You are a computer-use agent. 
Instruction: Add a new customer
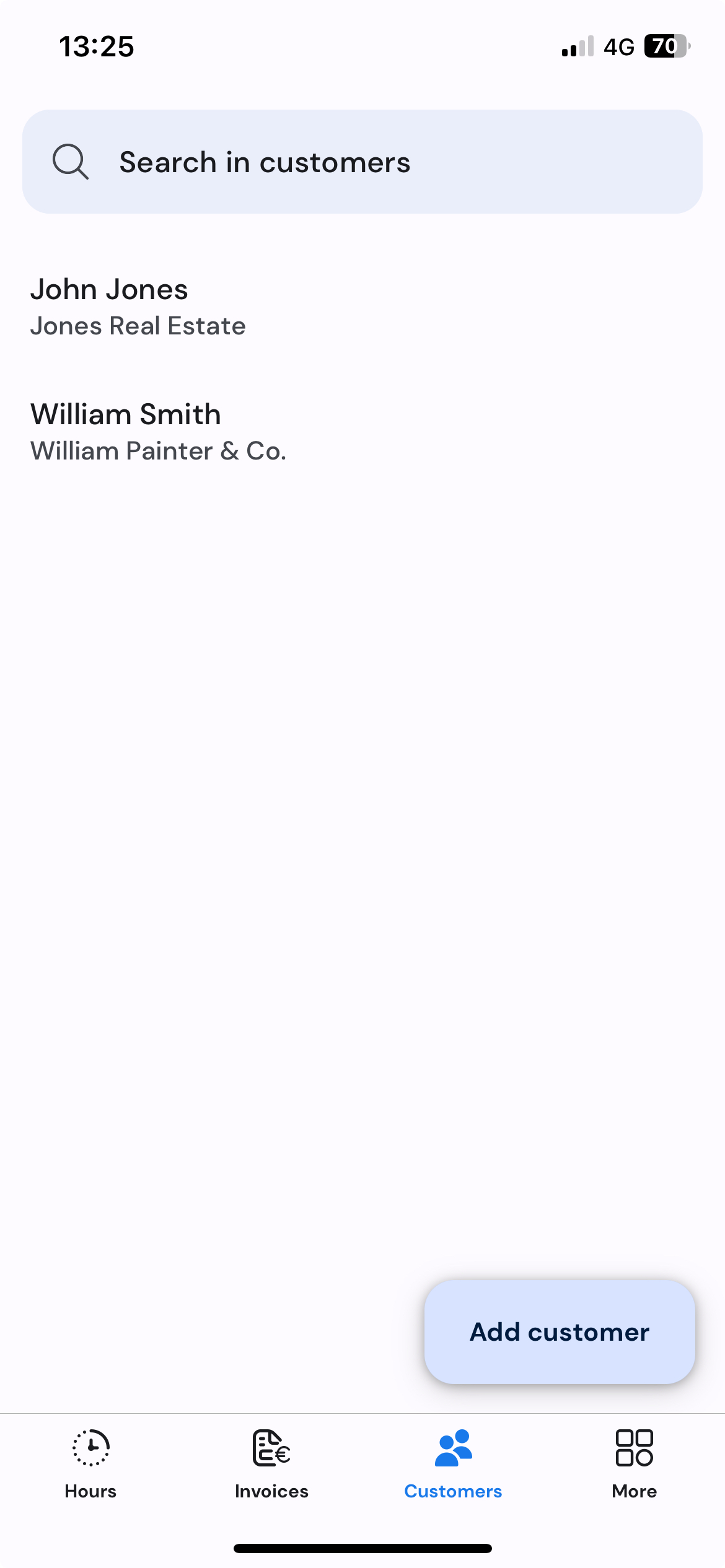pos(560,1332)
